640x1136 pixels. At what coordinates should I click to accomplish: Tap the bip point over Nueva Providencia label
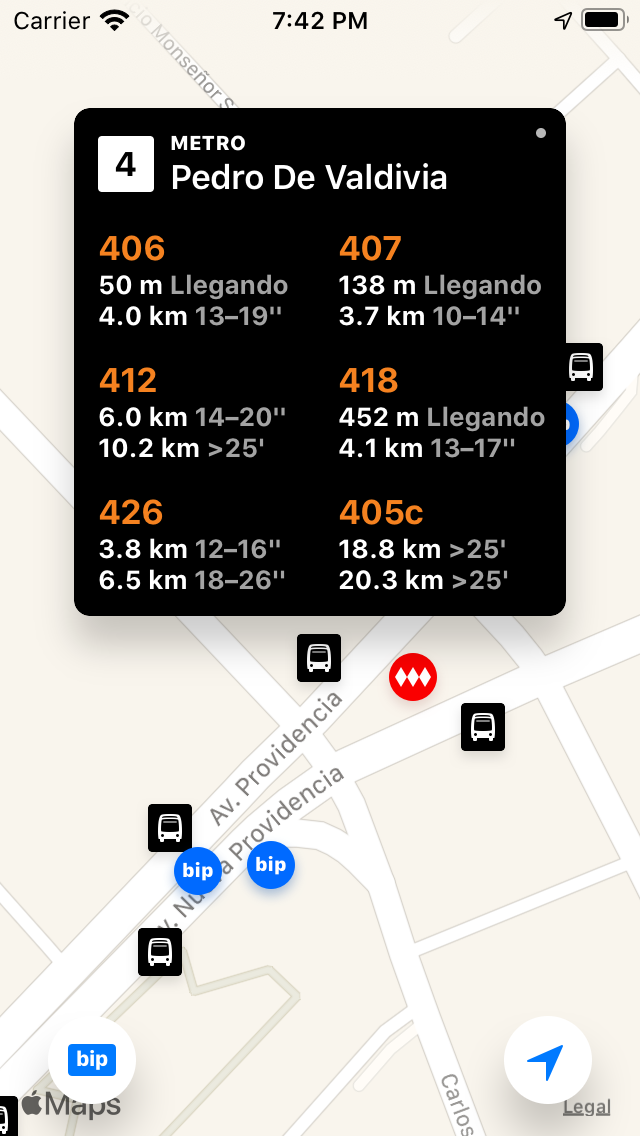[198, 870]
